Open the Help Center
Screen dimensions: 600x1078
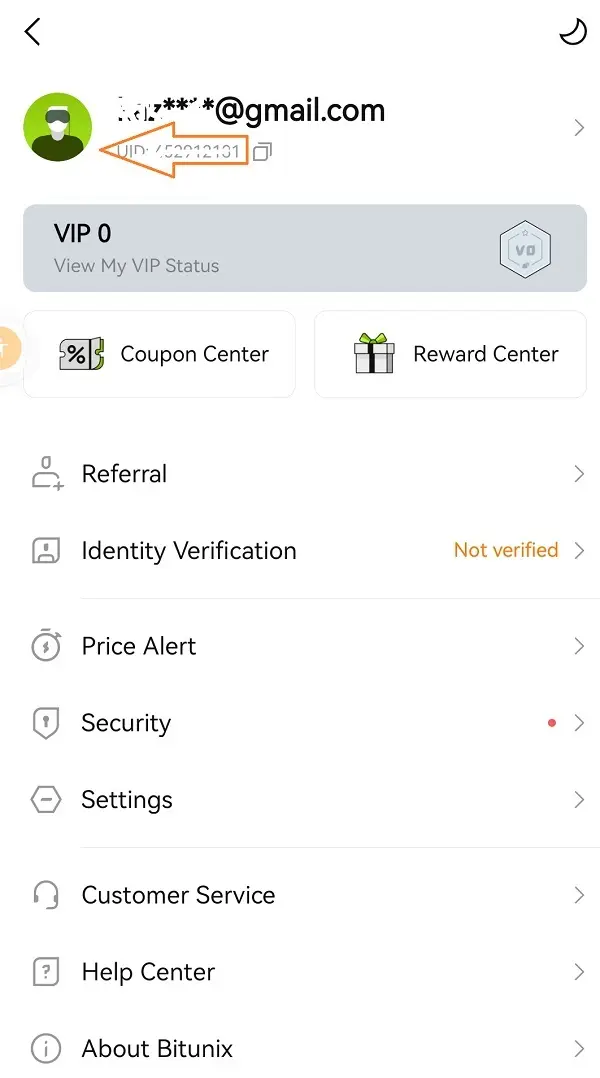tap(300, 972)
